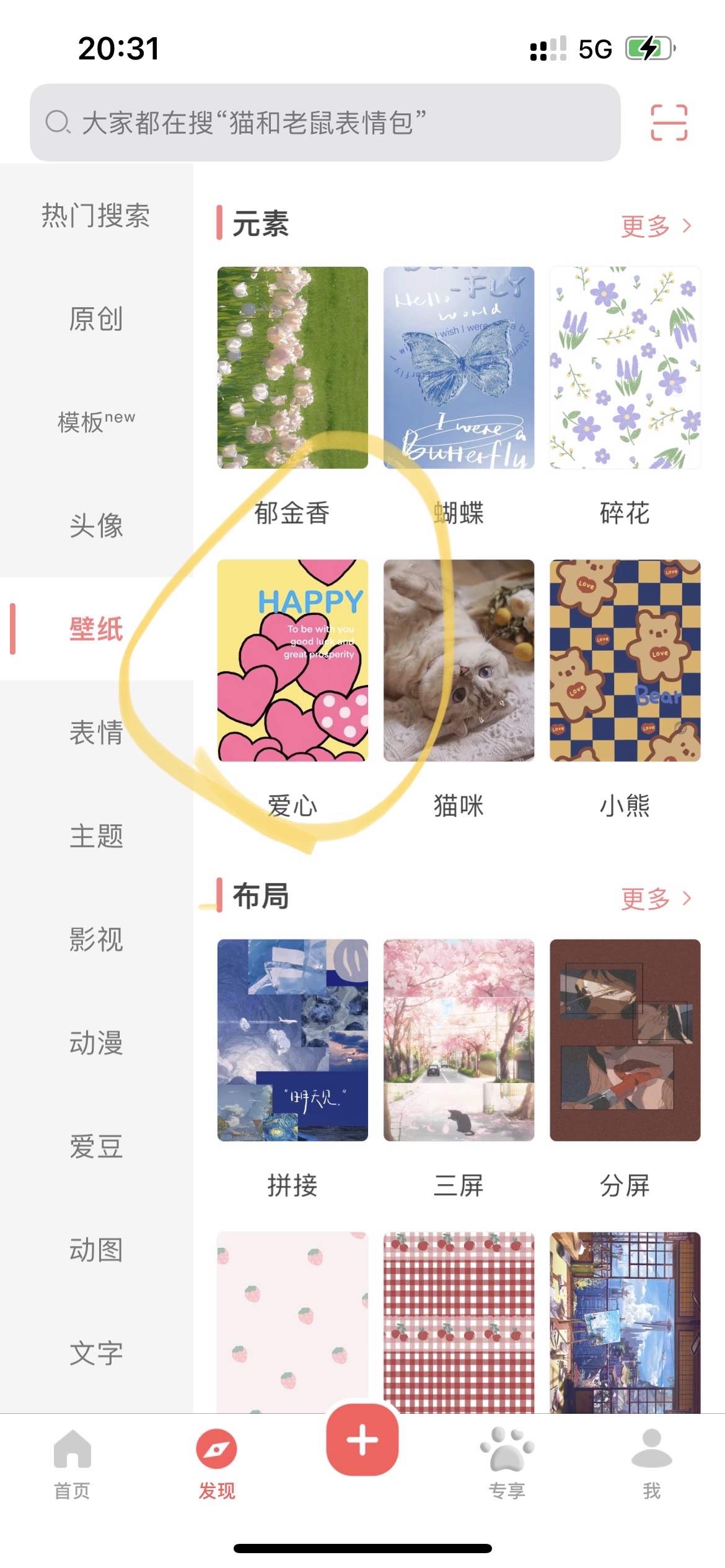Open the 郁金香 wallpaper tile
The width and height of the screenshot is (725, 1568).
(x=292, y=368)
